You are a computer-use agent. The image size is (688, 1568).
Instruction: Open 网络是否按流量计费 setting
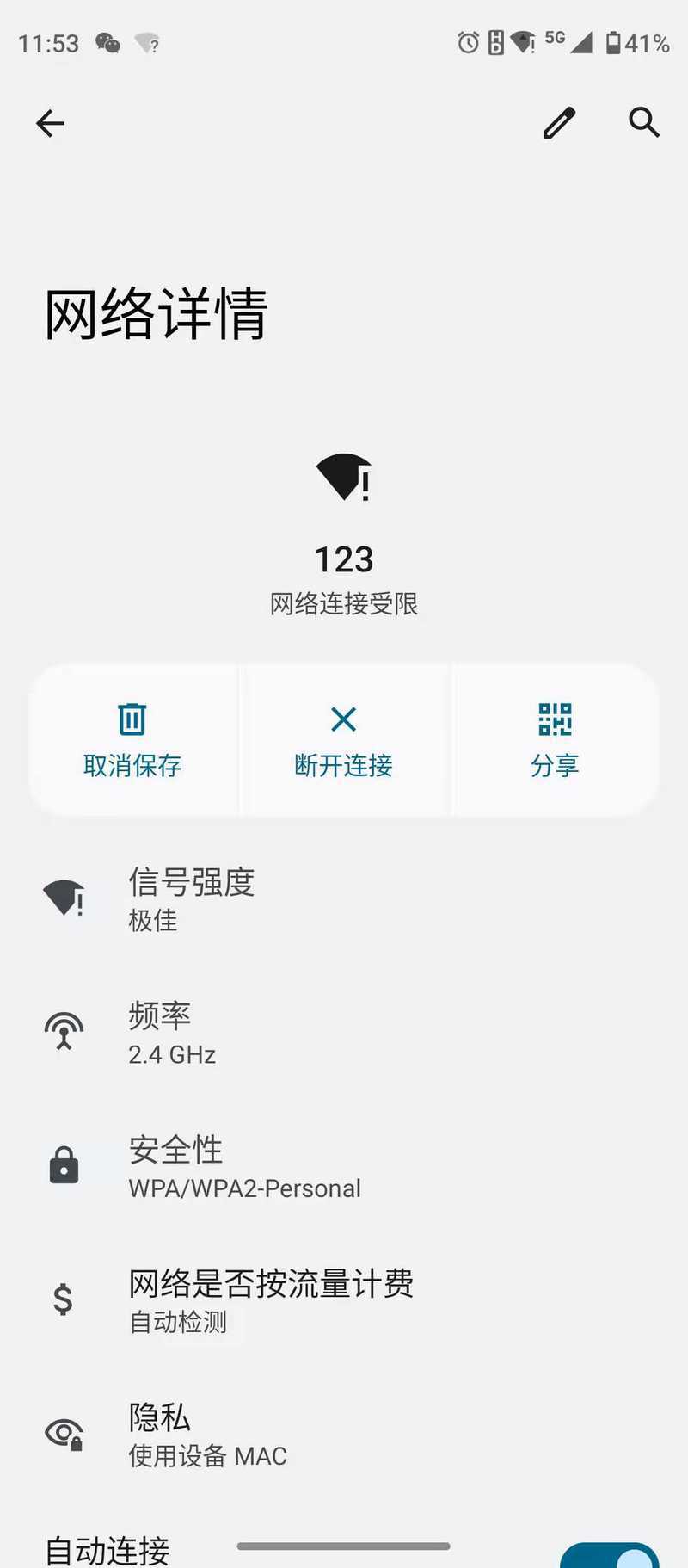344,1299
